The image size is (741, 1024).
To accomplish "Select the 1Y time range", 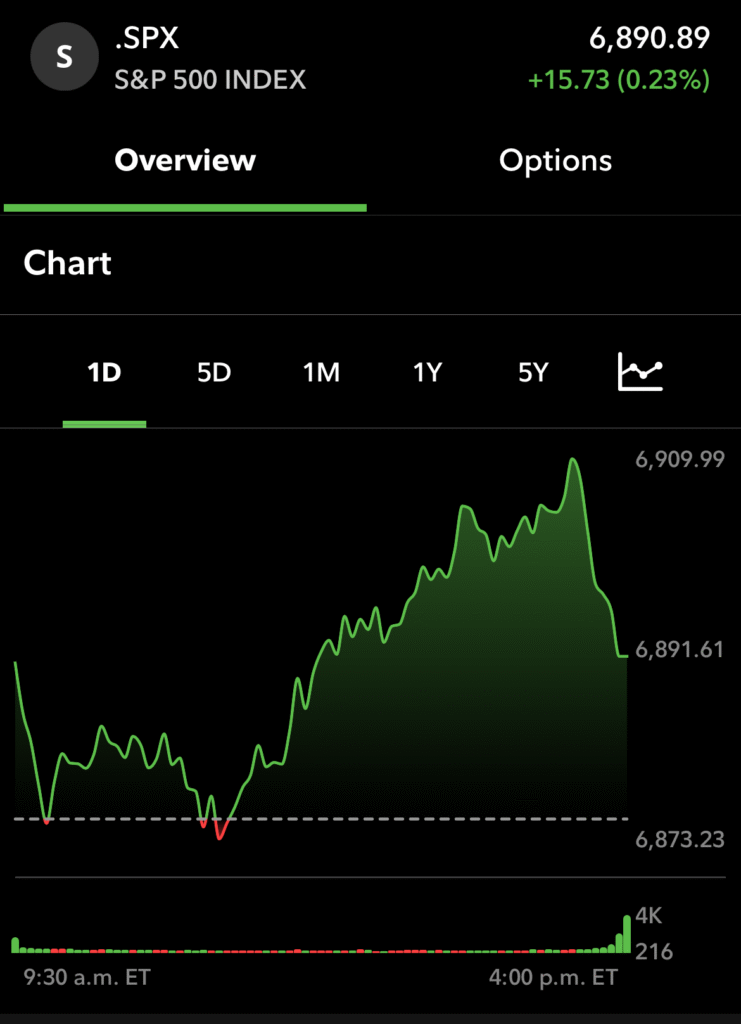I will tap(425, 371).
